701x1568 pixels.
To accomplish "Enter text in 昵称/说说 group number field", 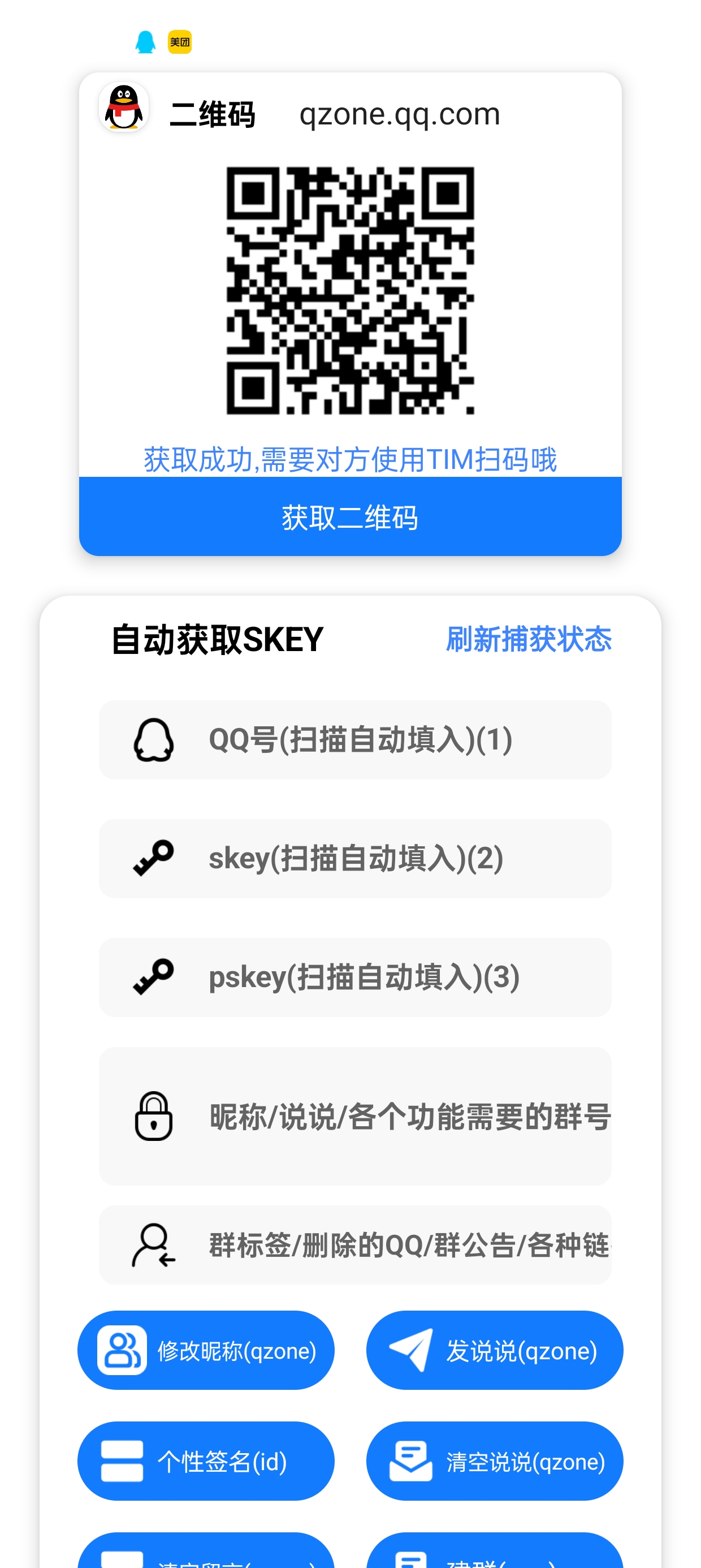I will tap(355, 1115).
